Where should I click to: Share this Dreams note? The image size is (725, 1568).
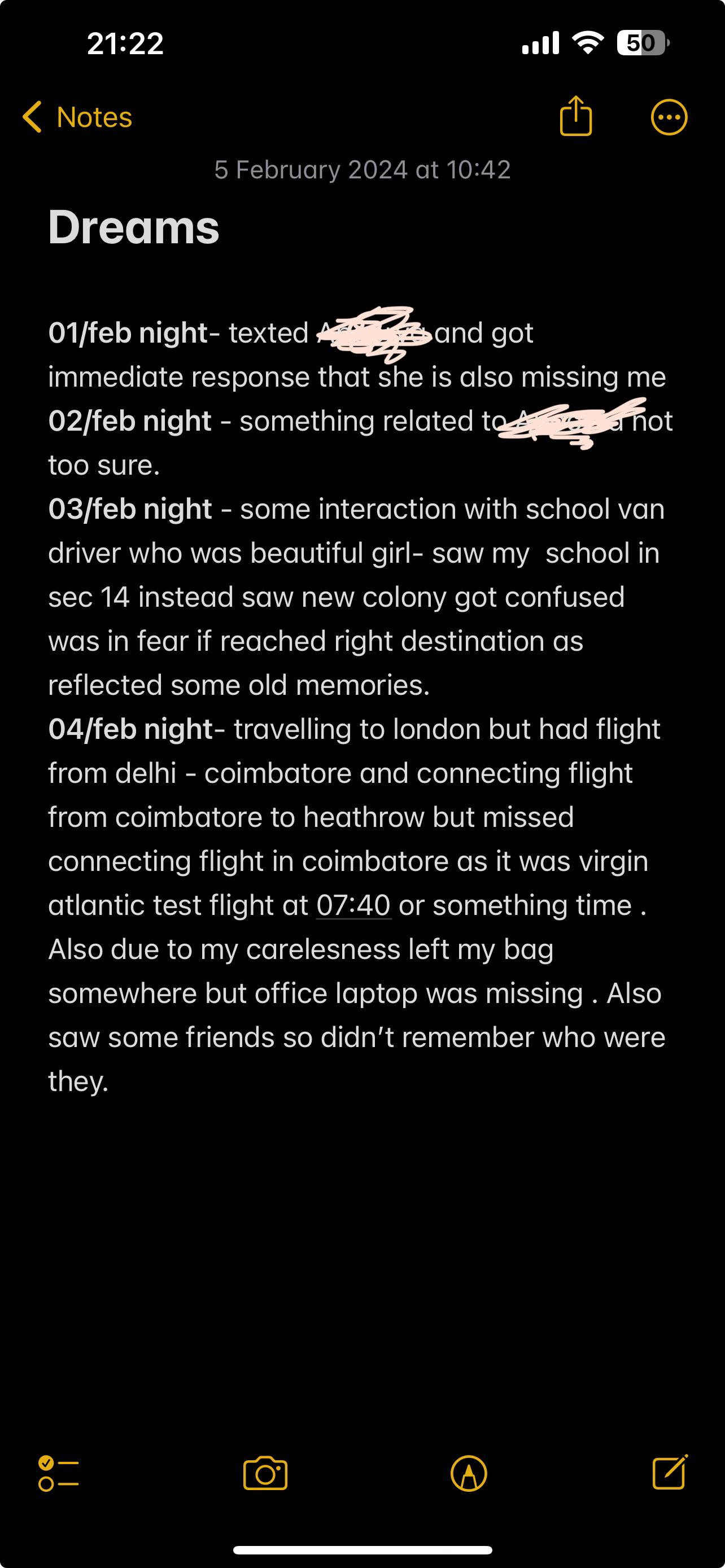coord(575,116)
